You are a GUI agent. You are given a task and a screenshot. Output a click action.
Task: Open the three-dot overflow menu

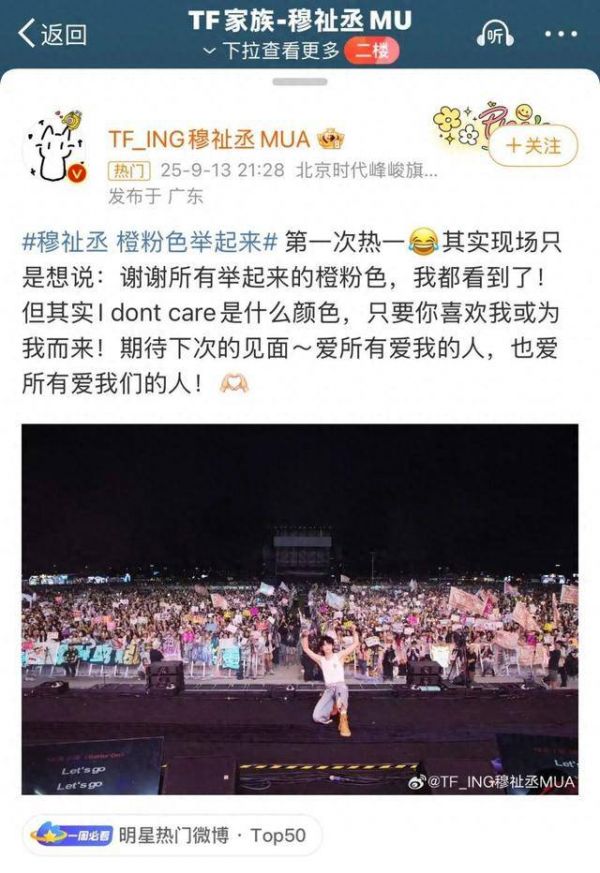coord(560,35)
